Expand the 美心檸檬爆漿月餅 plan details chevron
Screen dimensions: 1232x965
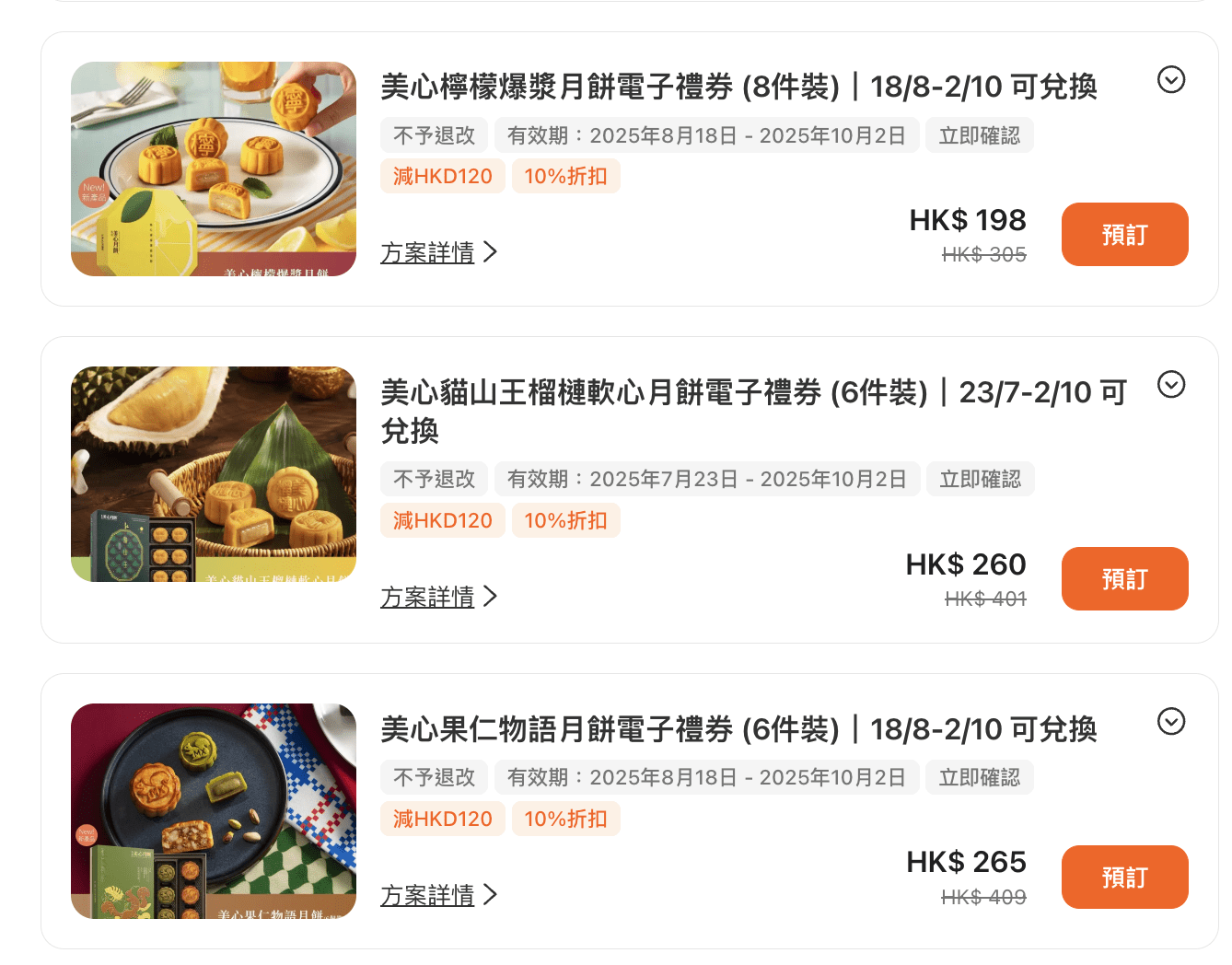pyautogui.click(x=1170, y=80)
